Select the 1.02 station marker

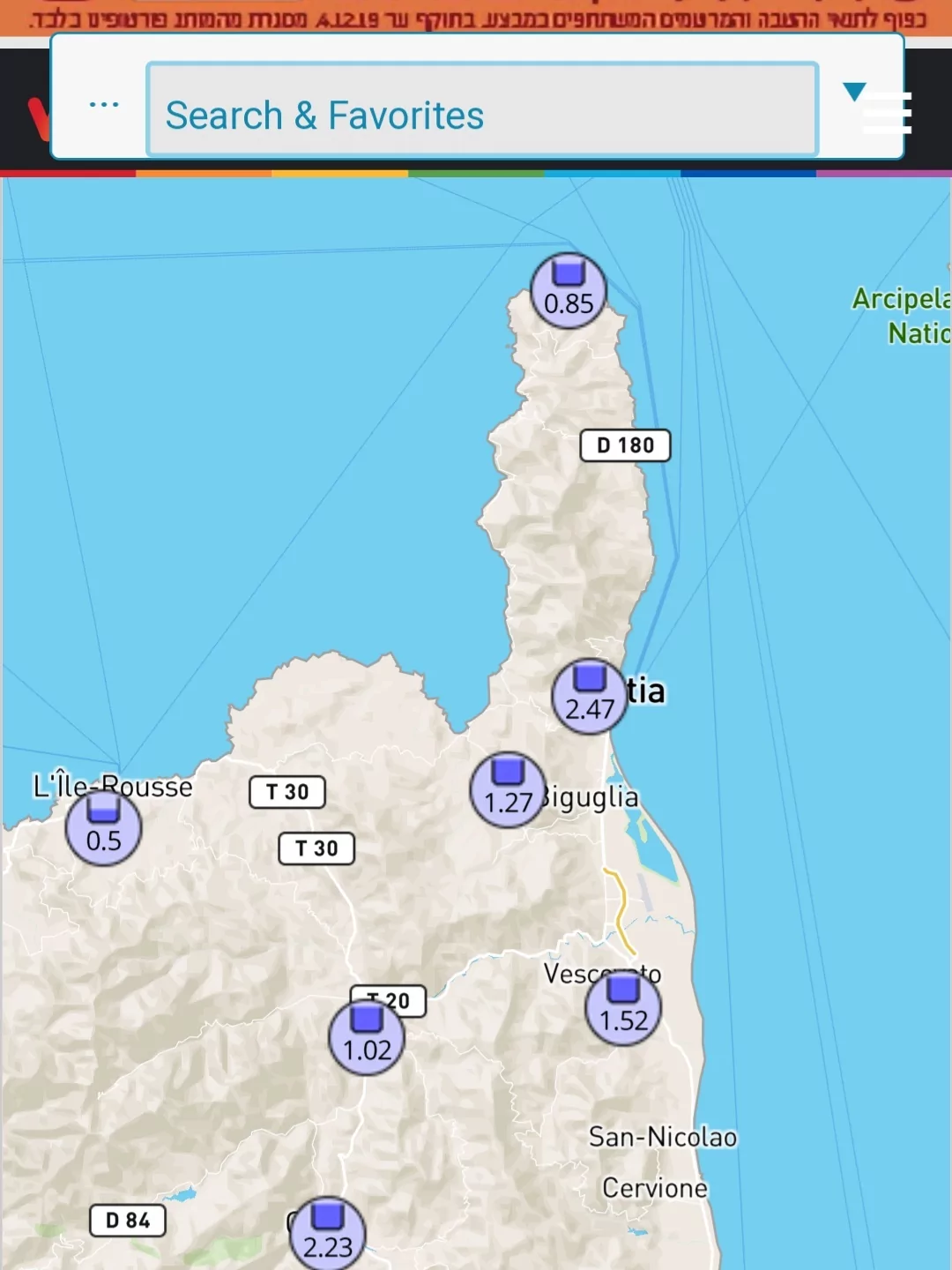(367, 1037)
